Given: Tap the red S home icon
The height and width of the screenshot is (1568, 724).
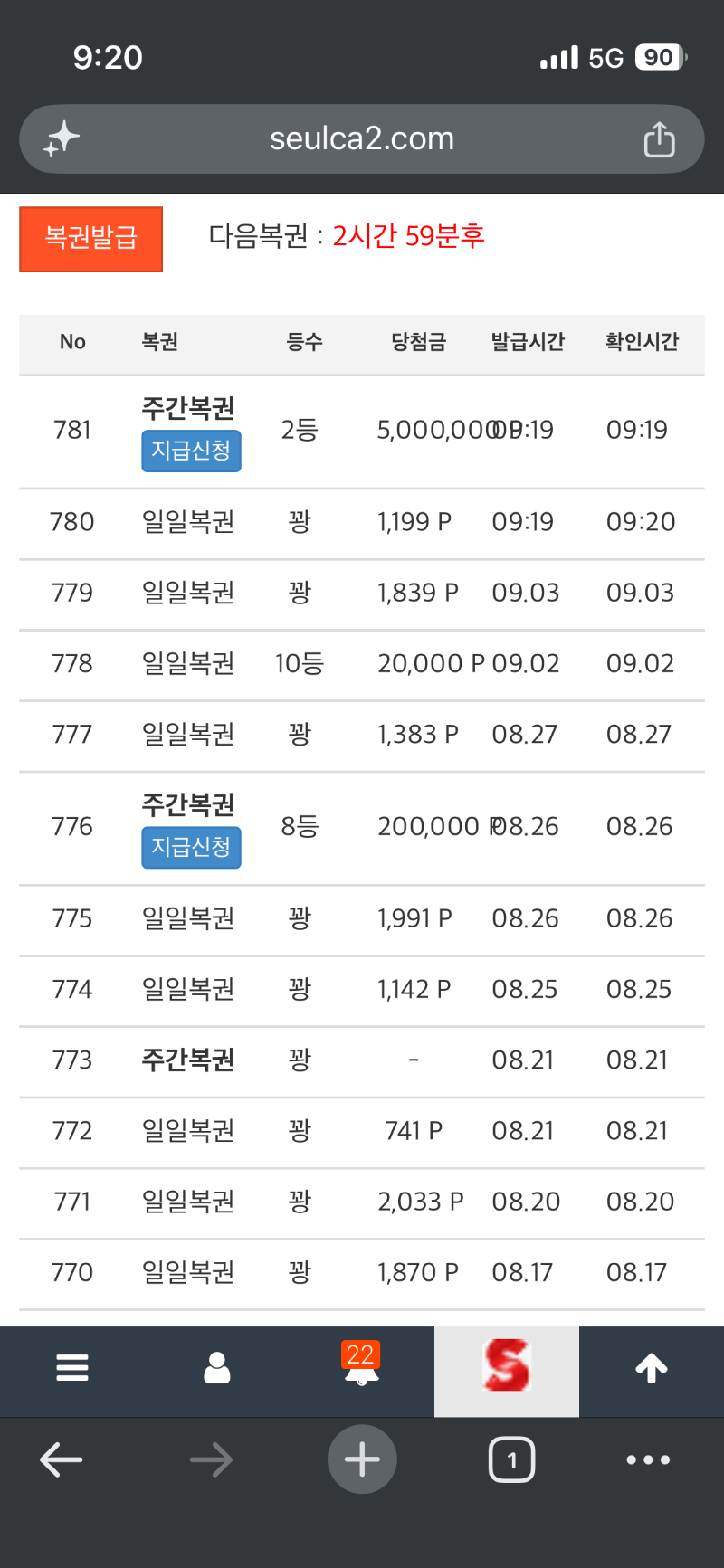Looking at the screenshot, I should coord(507,1367).
